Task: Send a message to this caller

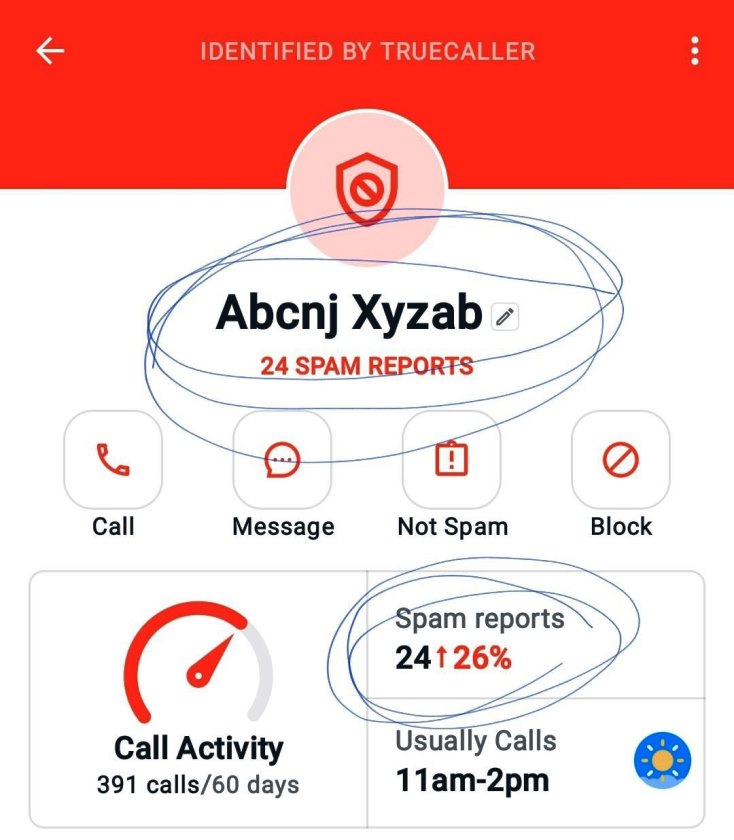Action: [x=283, y=460]
